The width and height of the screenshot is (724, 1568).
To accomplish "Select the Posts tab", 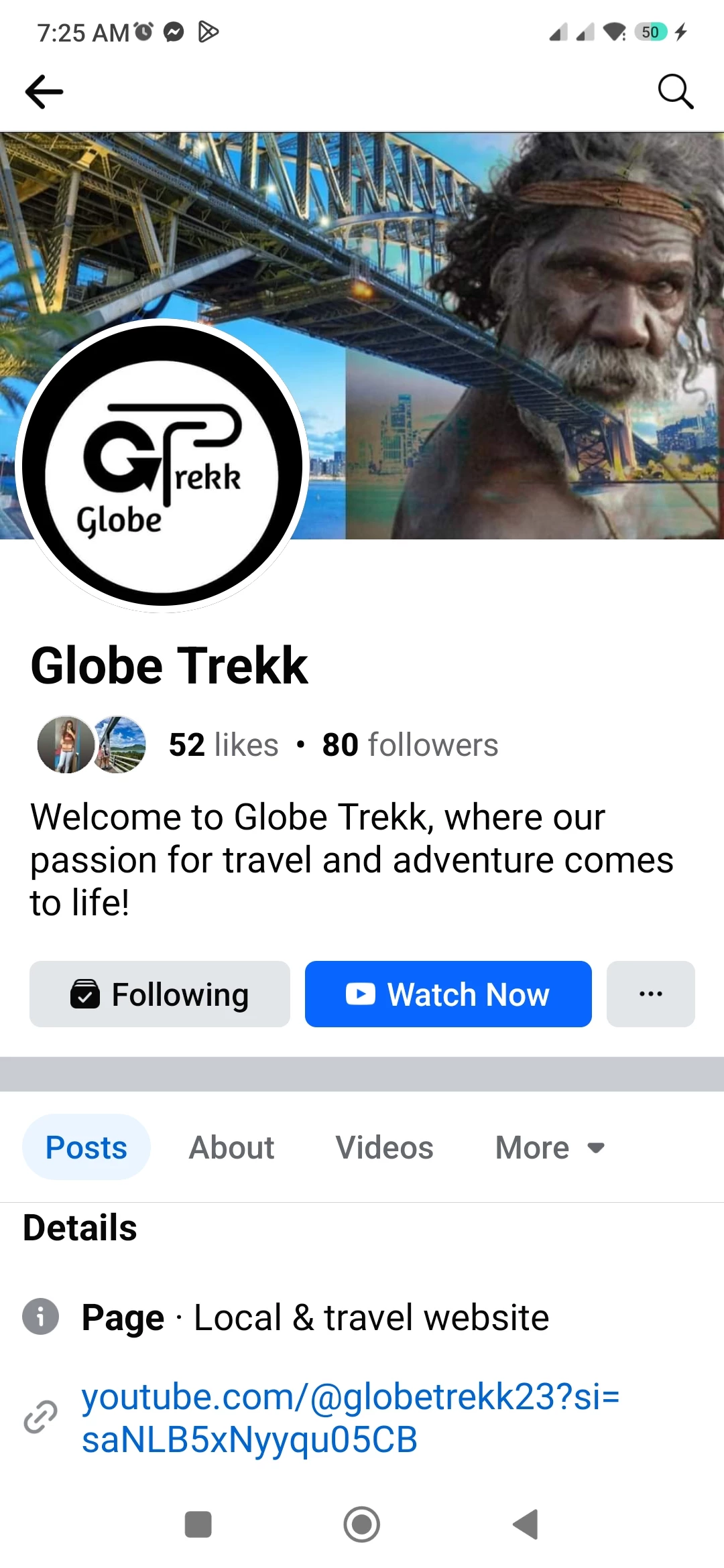I will tap(86, 1147).
